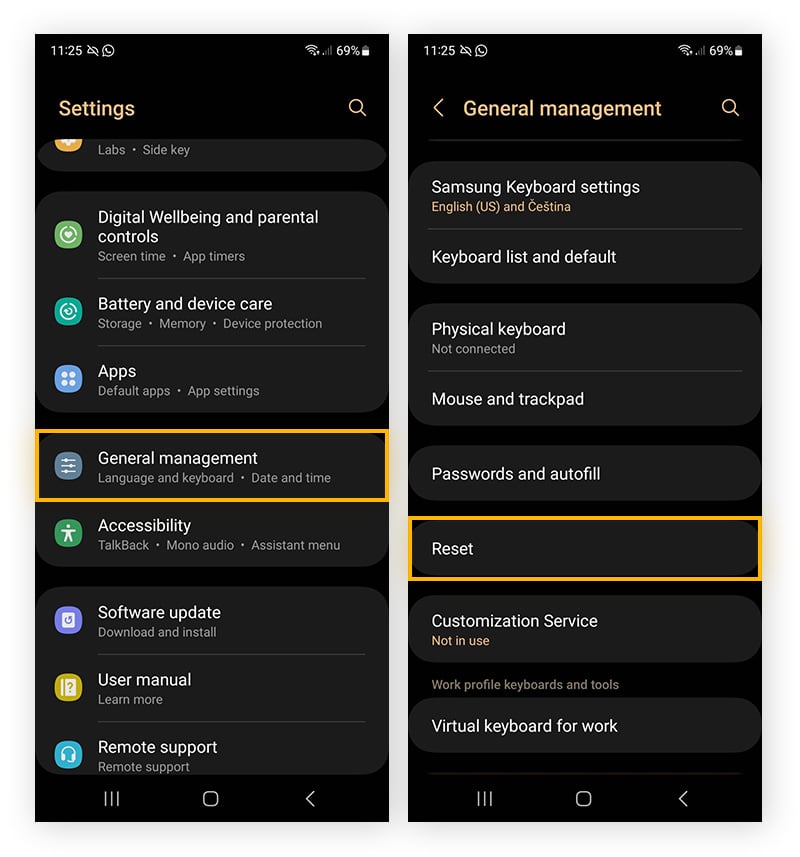Open the Apps settings row
Screen dimensions: 800x857
(212, 380)
